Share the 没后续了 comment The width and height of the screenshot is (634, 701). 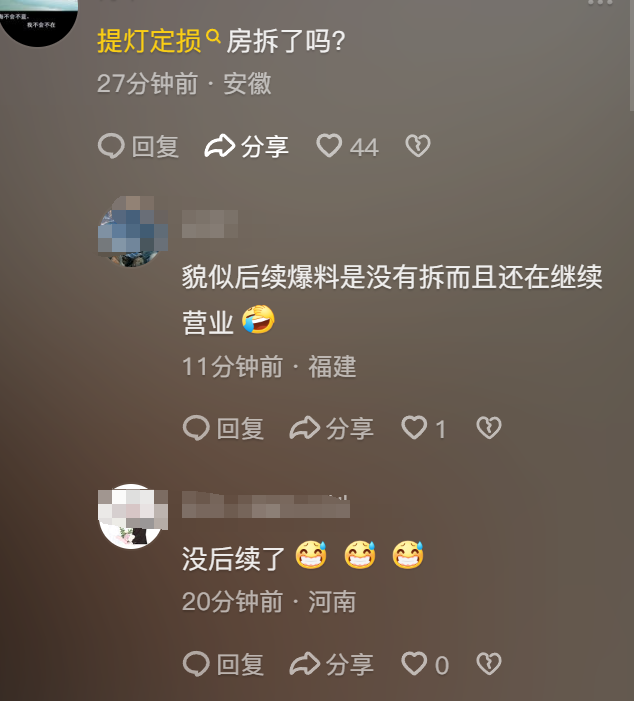332,663
